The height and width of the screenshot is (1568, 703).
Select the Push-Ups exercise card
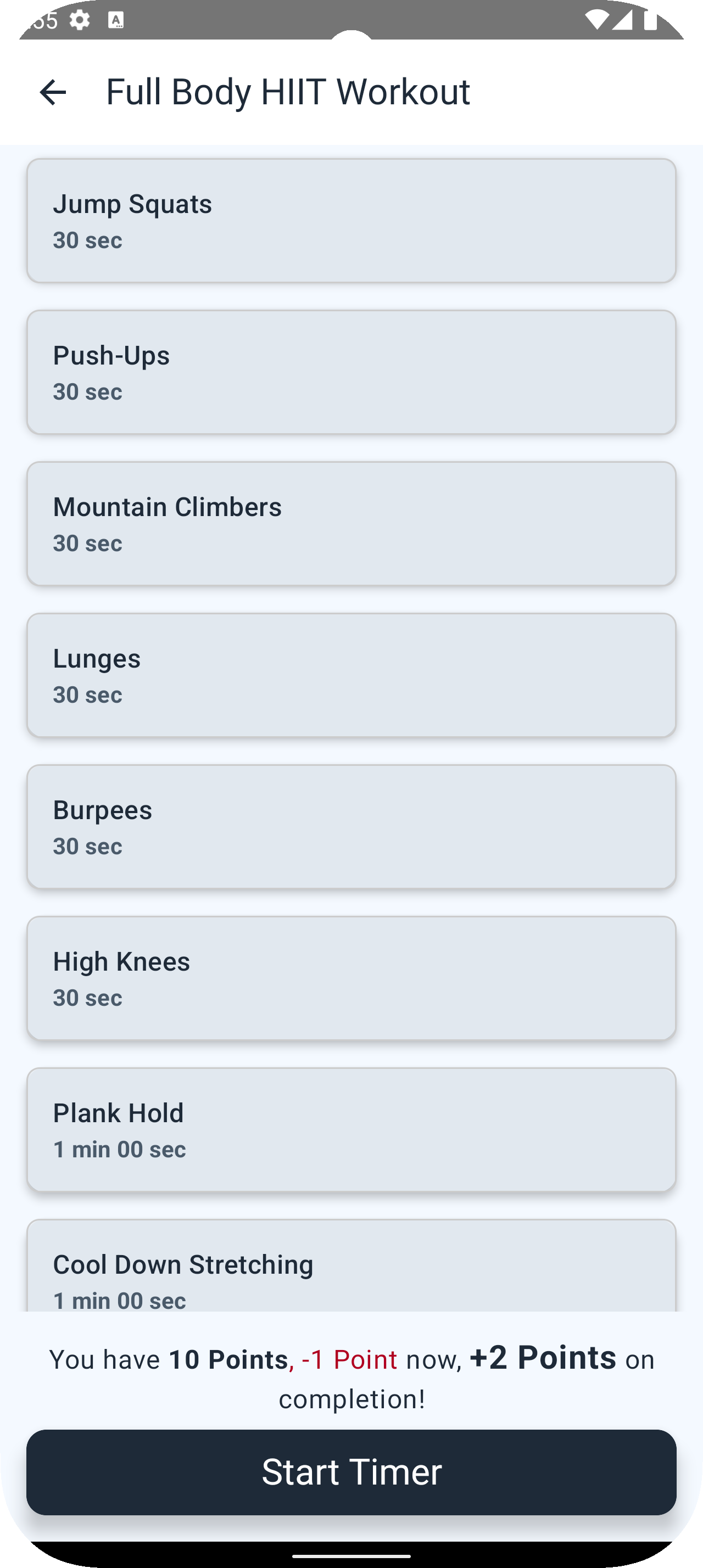351,372
